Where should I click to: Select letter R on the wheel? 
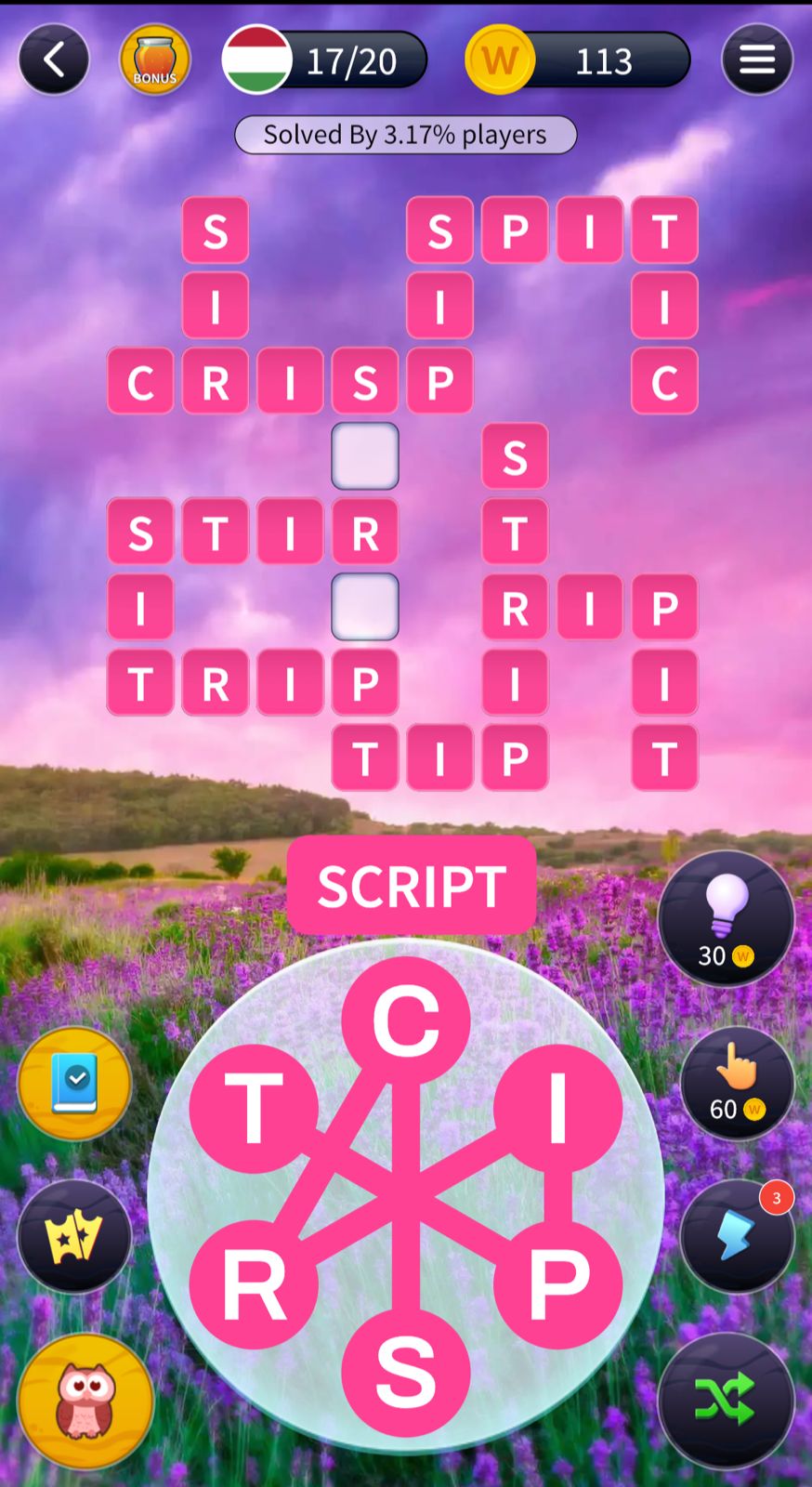[x=254, y=1284]
